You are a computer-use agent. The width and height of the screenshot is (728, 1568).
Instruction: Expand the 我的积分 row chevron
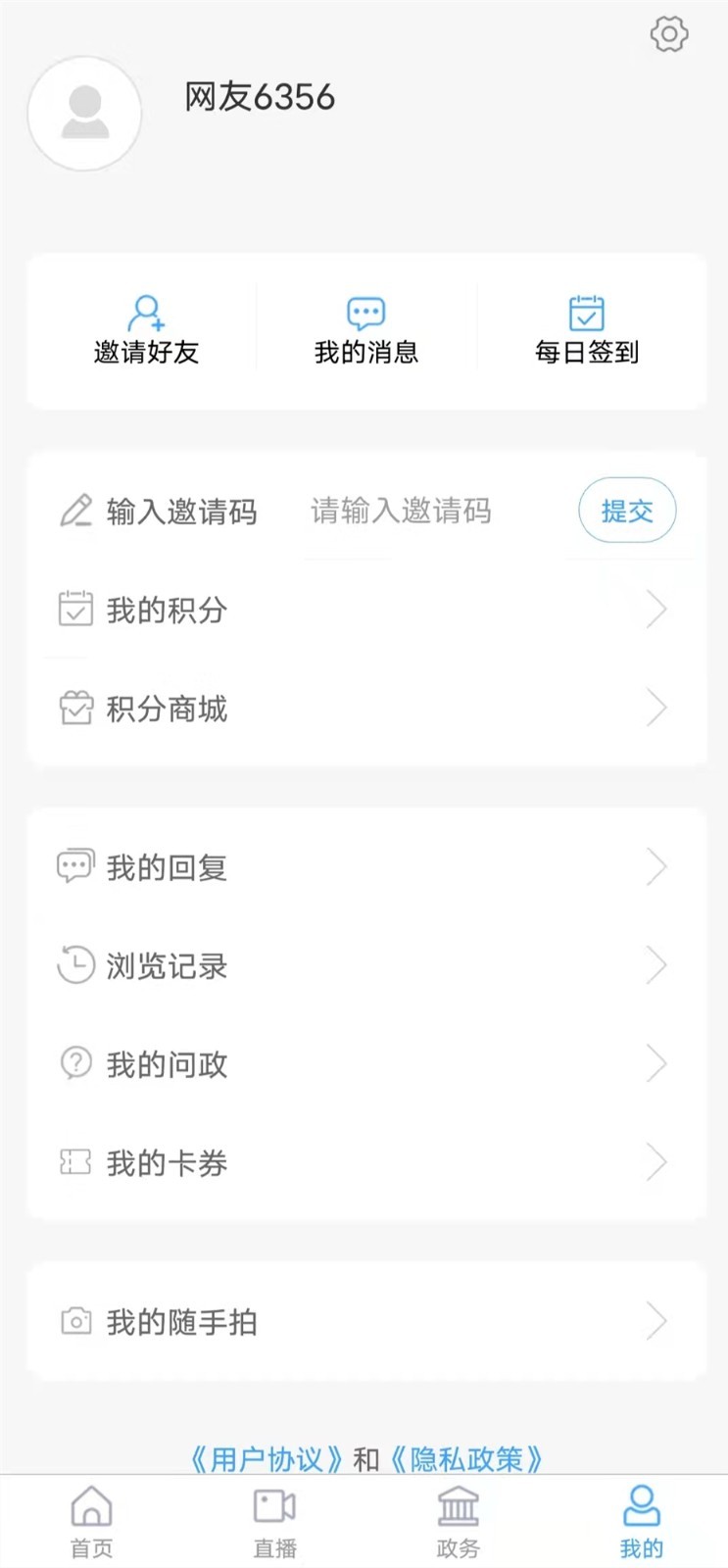(x=657, y=609)
